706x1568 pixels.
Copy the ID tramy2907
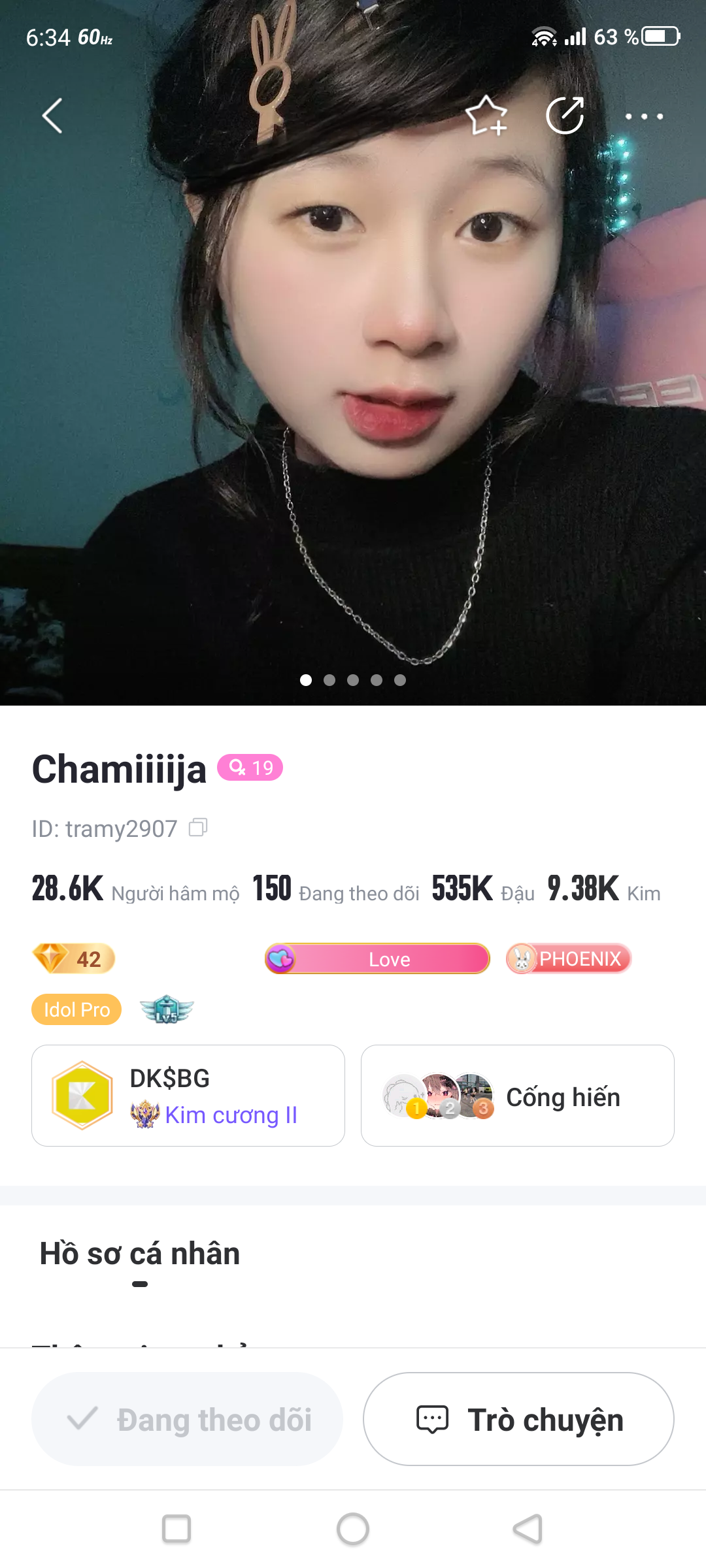coord(198,828)
